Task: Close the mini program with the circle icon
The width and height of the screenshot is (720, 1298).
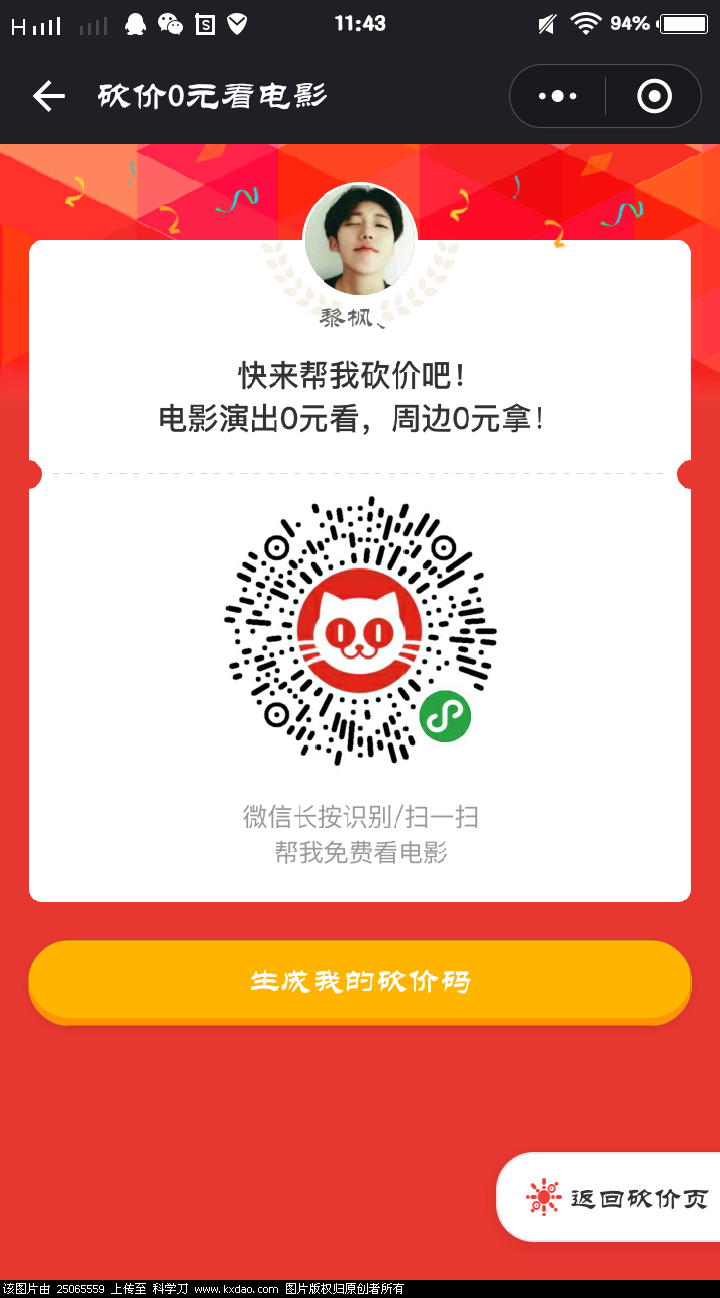Action: click(x=654, y=96)
